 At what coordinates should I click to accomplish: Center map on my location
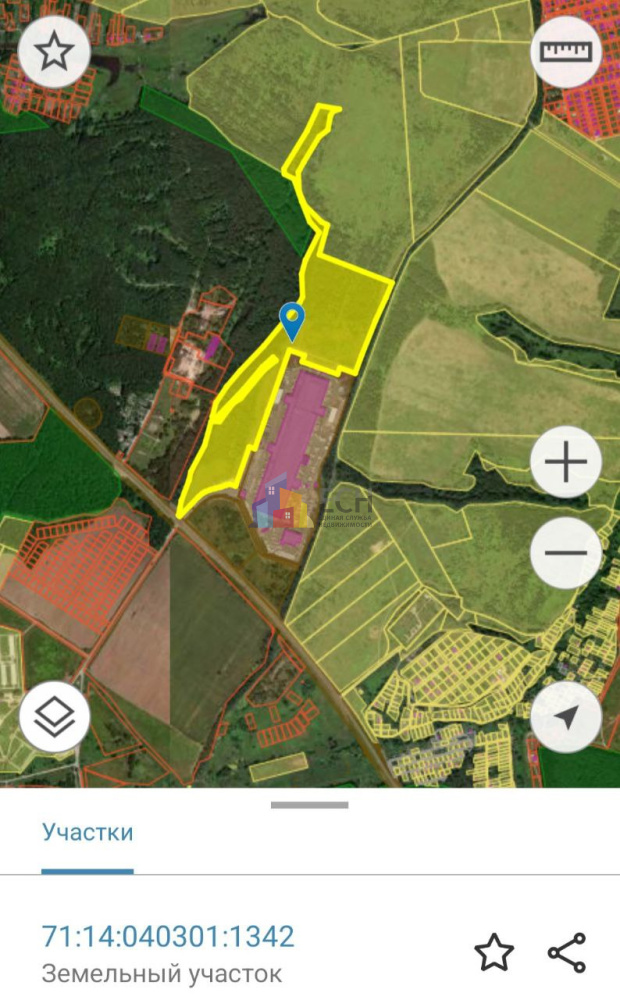(566, 716)
